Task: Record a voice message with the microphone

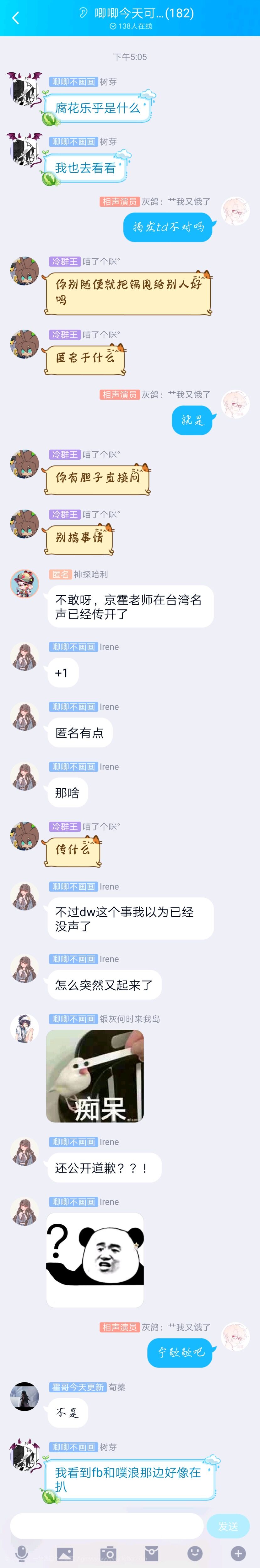Action: 21,1553
